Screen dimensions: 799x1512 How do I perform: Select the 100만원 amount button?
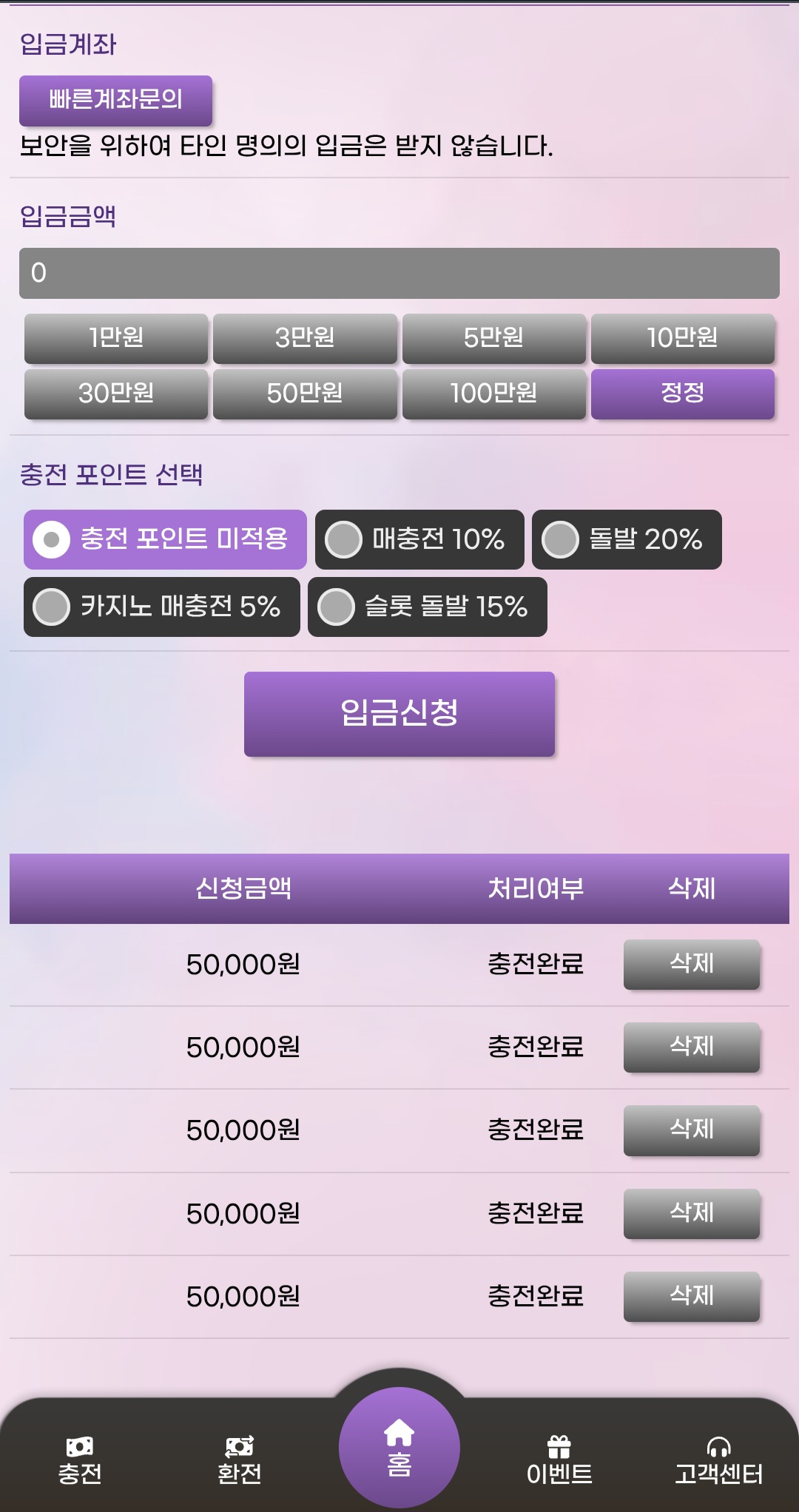(493, 394)
